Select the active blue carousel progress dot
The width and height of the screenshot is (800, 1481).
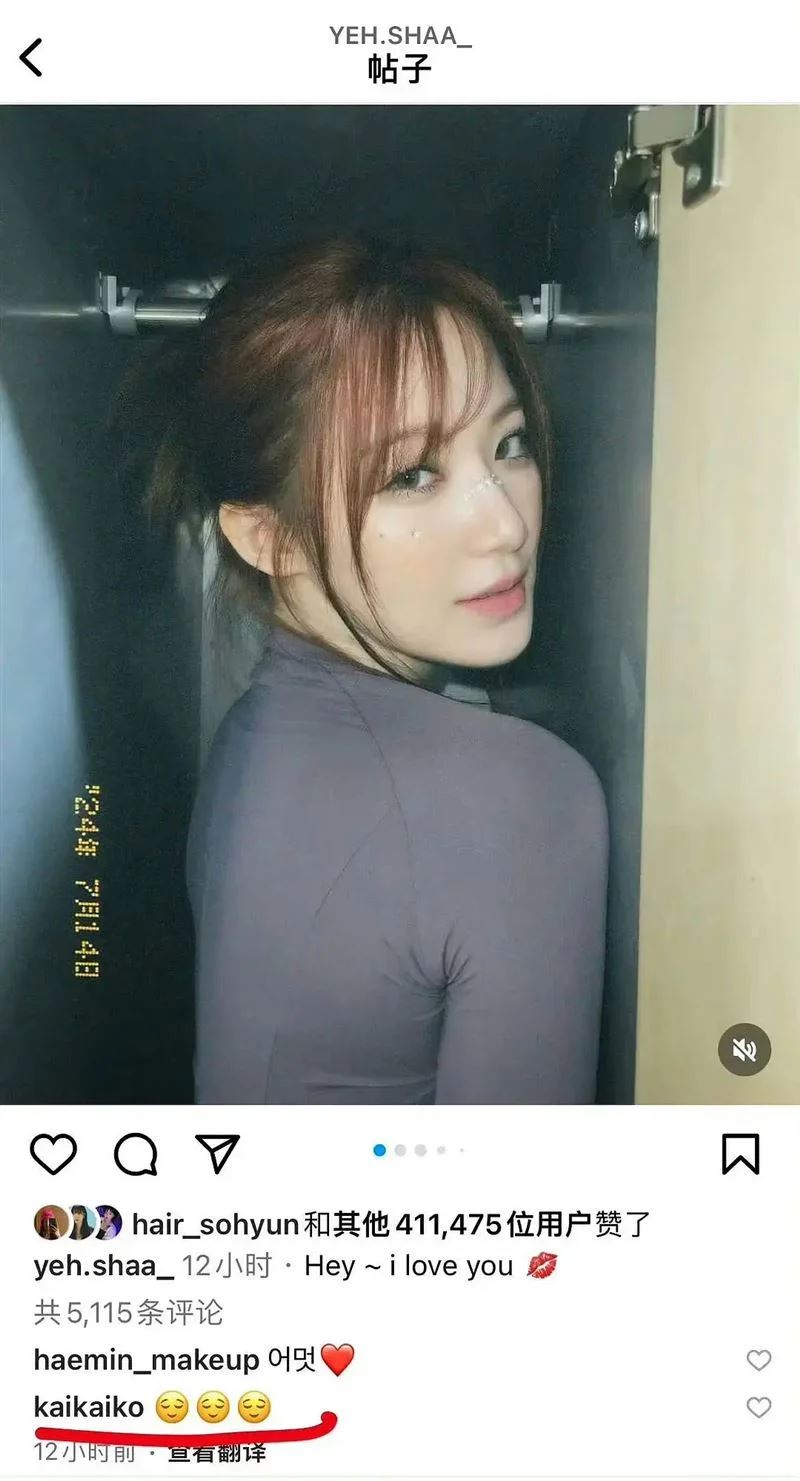pos(378,1152)
